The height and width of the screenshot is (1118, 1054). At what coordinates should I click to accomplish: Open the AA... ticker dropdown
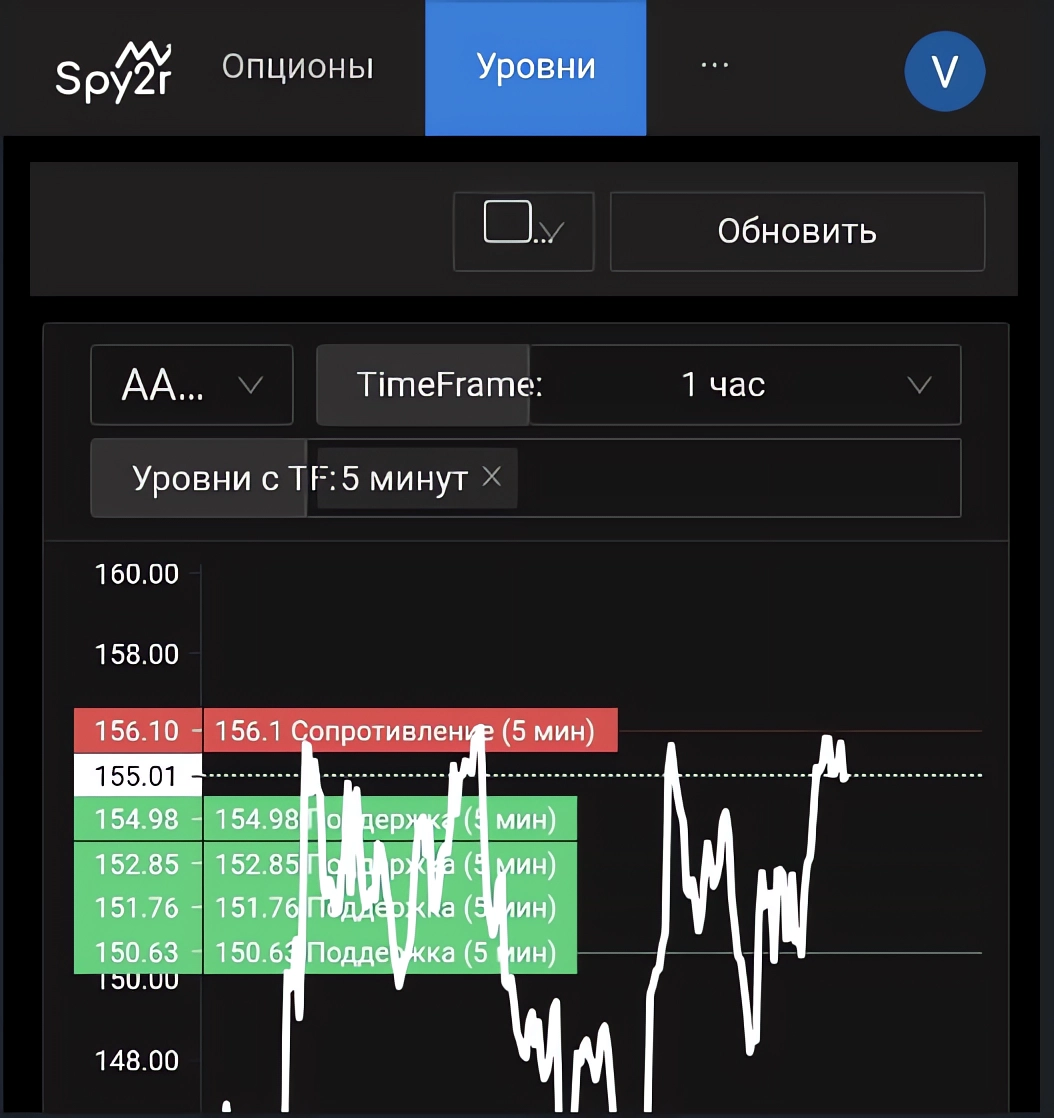192,385
